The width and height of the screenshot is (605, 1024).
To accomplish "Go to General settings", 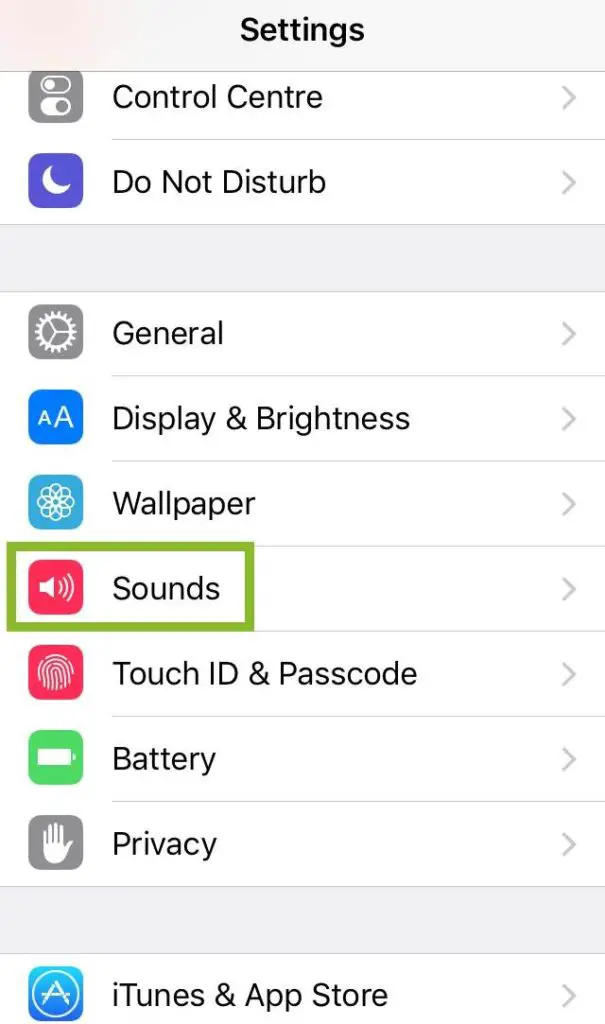I will pyautogui.click(x=302, y=333).
